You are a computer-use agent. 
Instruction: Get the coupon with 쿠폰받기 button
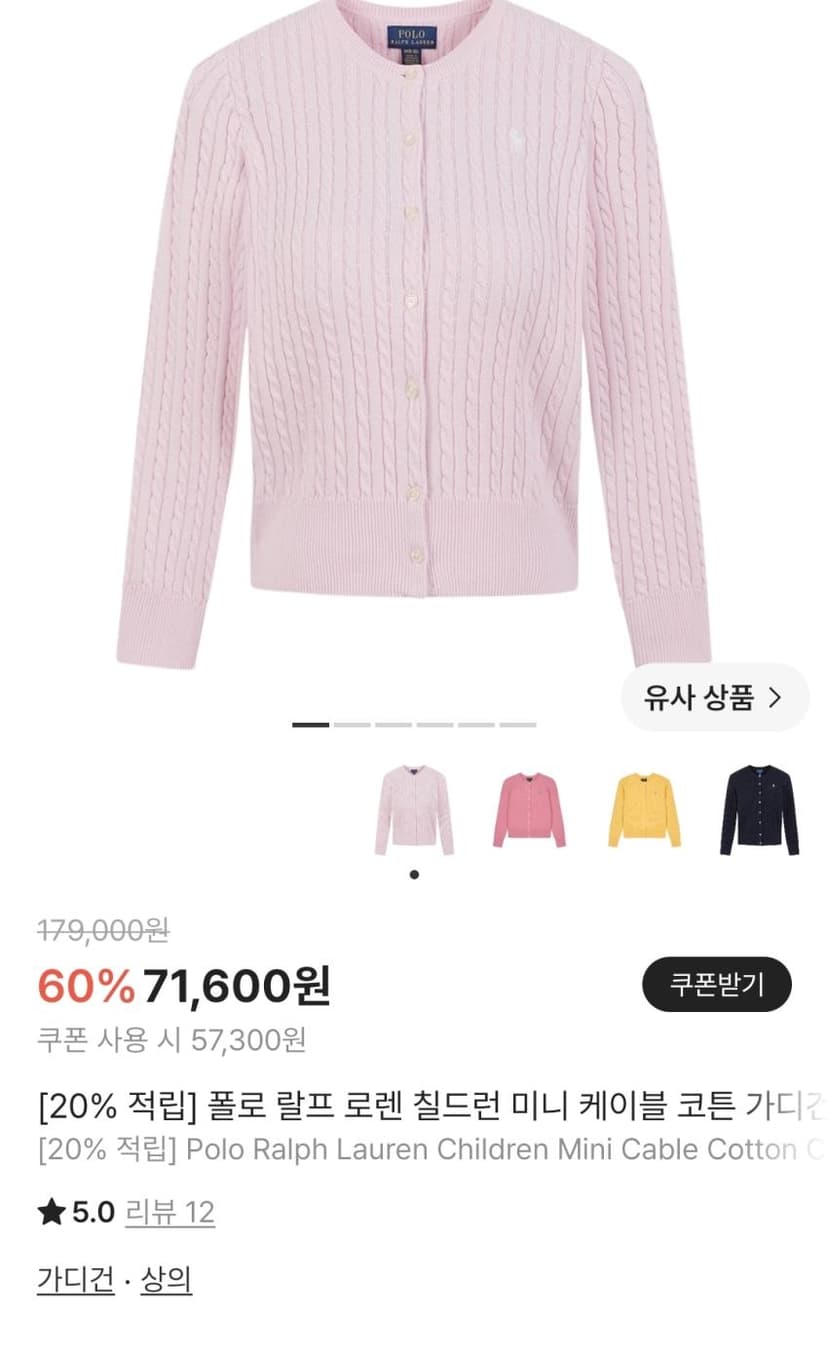point(717,984)
